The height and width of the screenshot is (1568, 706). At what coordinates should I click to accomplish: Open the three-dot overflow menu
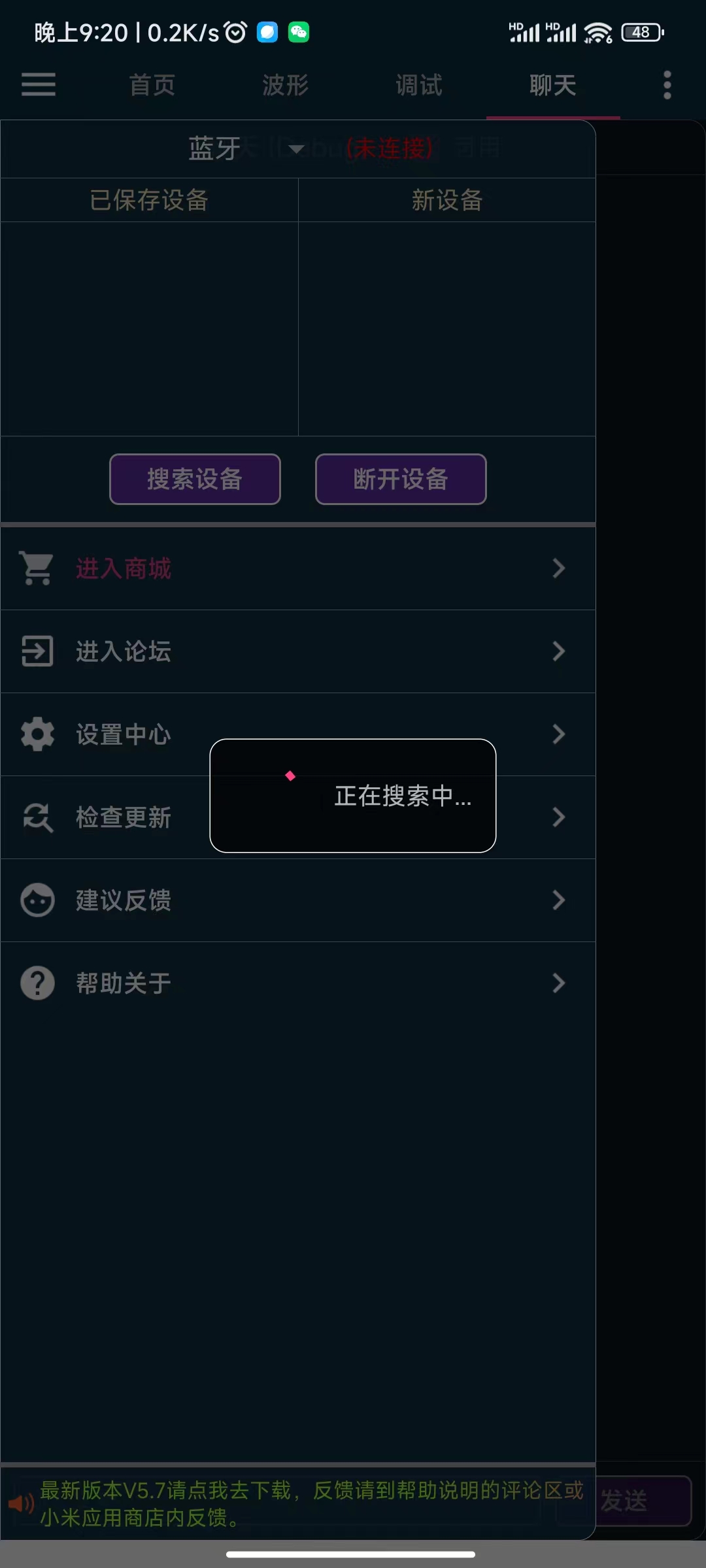tap(667, 85)
